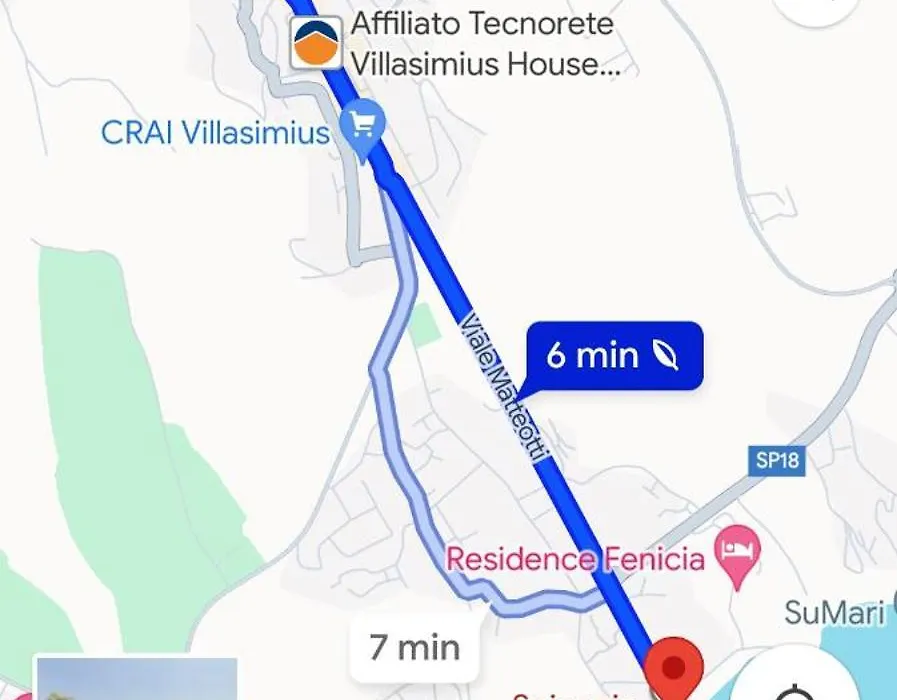This screenshot has height=700, width=897.
Task: Open CRAI Villasimius supermarket marker
Action: (362, 127)
